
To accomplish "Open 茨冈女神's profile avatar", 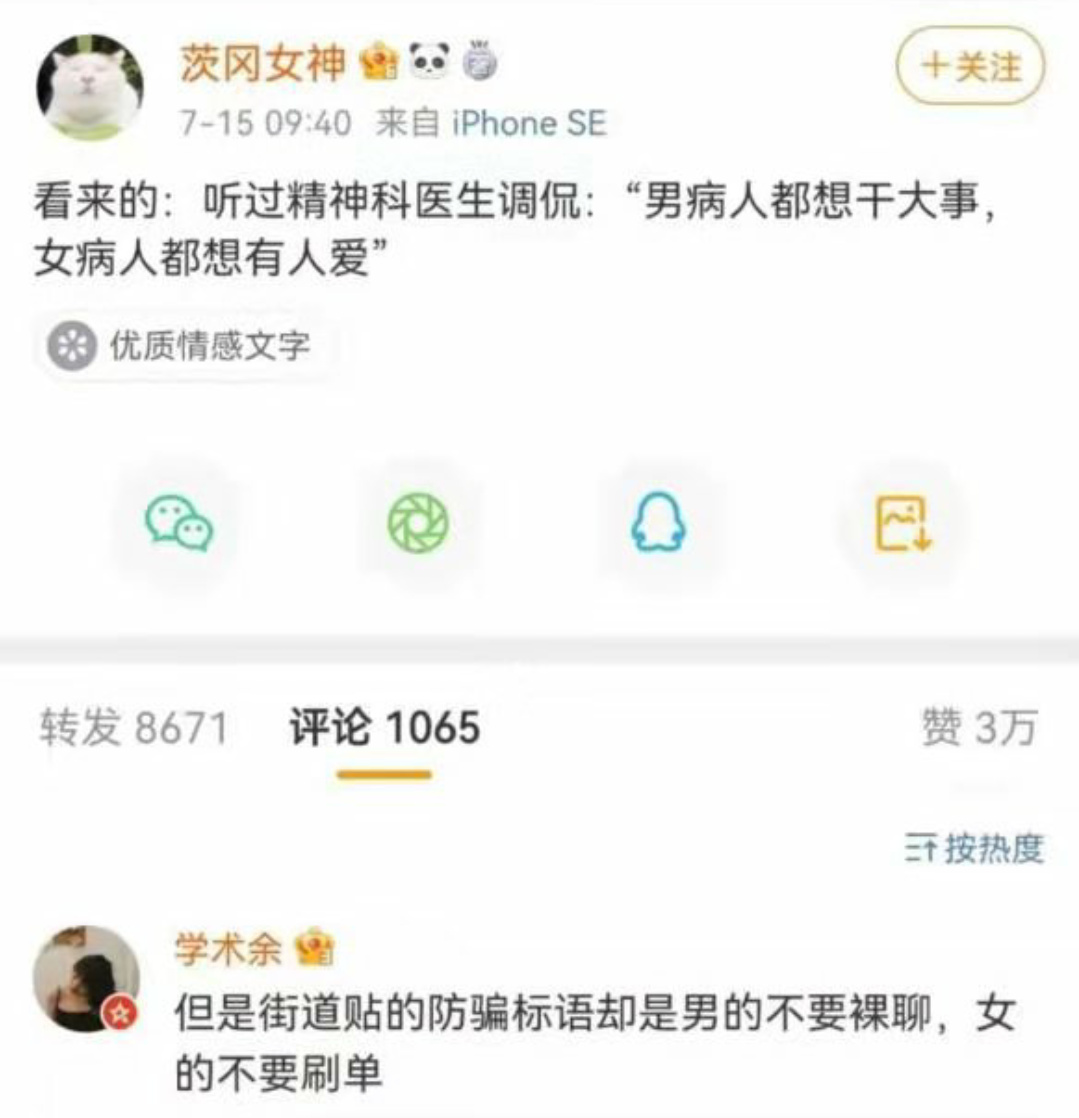I will coord(89,87).
